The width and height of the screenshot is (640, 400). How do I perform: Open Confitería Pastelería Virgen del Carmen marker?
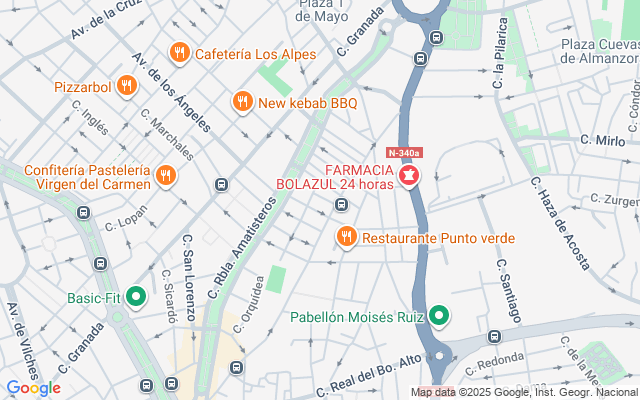166,176
